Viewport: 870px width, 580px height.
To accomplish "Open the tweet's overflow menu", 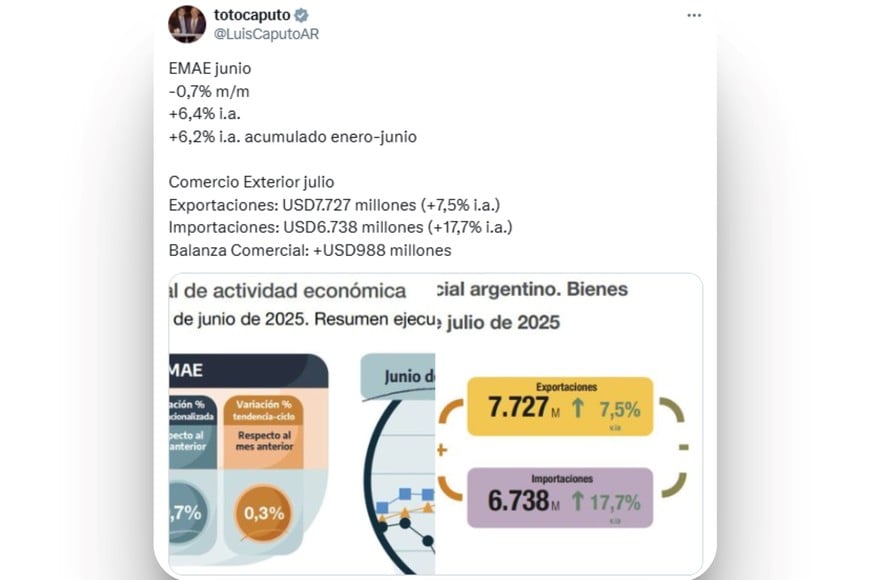I will pos(694,16).
